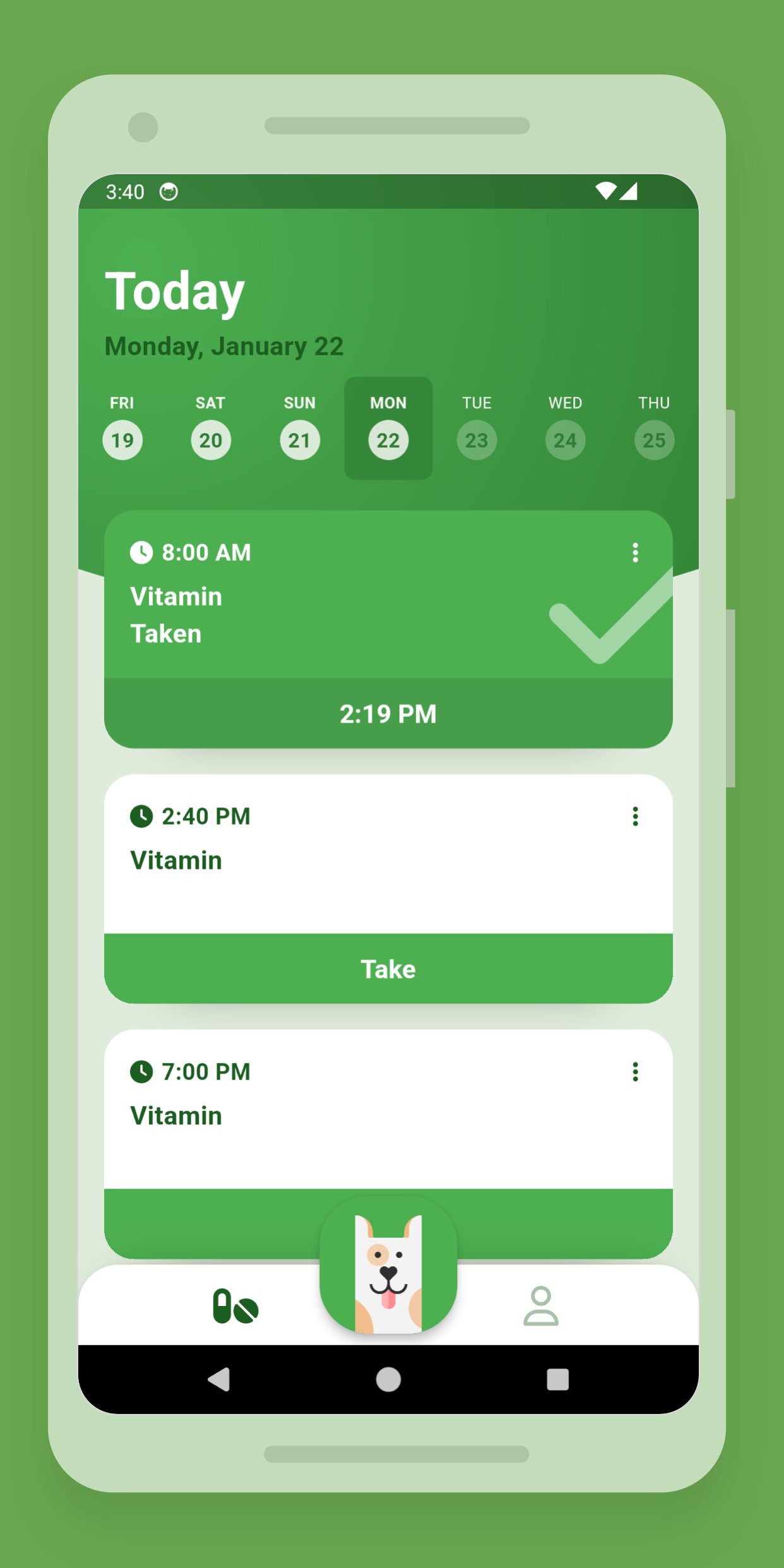Open options menu for the 8:00 AM Vitamin
This screenshot has width=784, height=1568.
tap(636, 552)
